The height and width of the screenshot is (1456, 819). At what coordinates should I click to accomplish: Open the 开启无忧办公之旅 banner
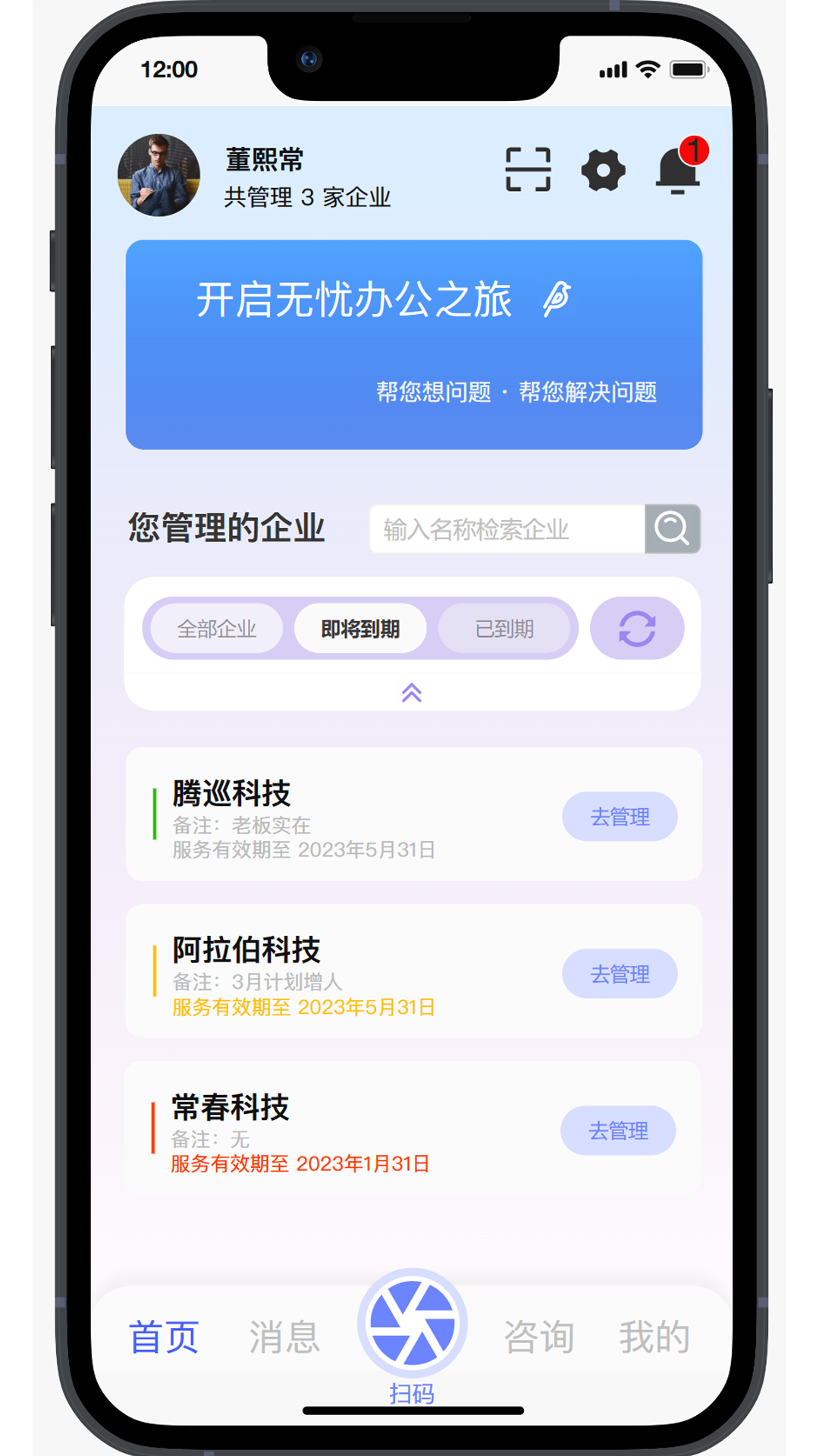(x=413, y=344)
